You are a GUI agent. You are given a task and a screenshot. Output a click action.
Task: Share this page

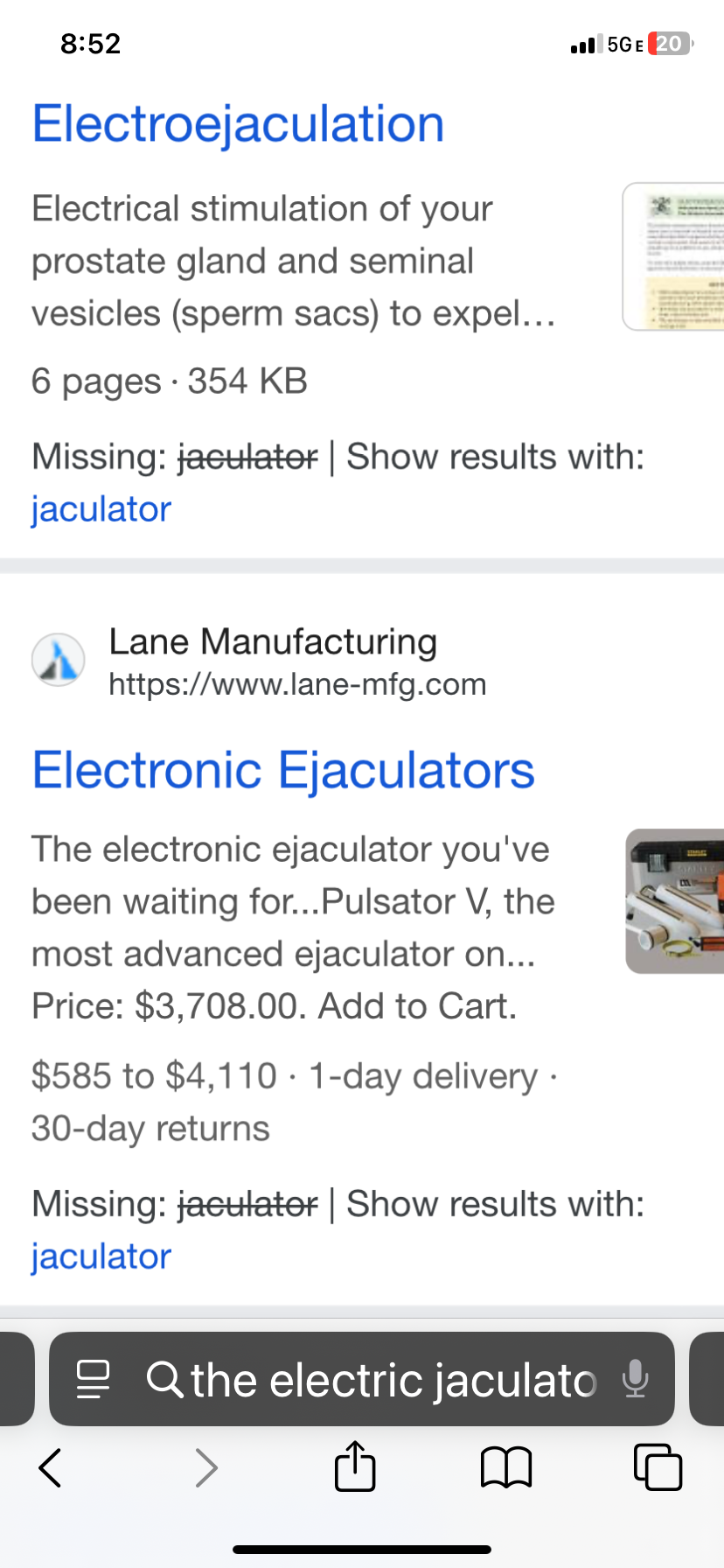pyautogui.click(x=355, y=1466)
